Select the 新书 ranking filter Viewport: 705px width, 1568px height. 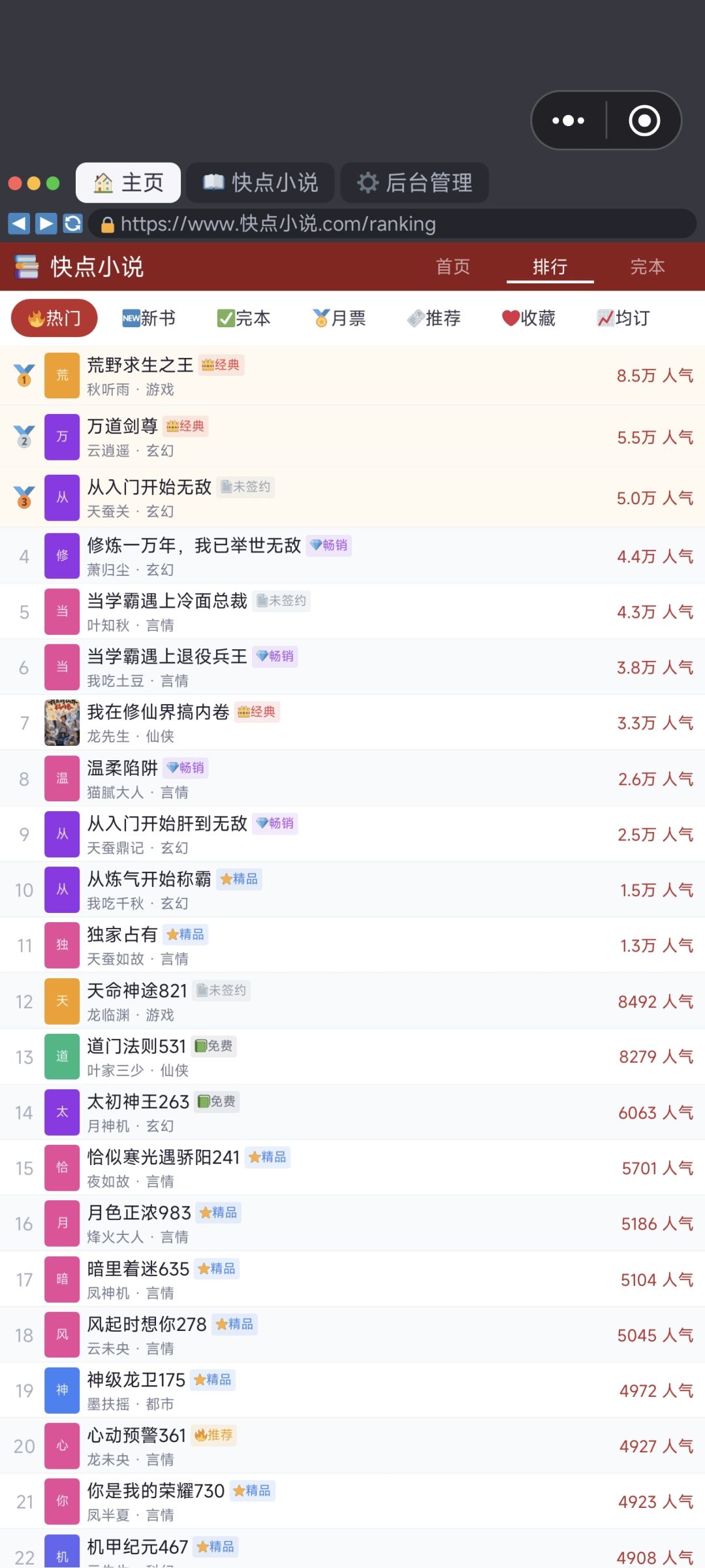pyautogui.click(x=149, y=319)
